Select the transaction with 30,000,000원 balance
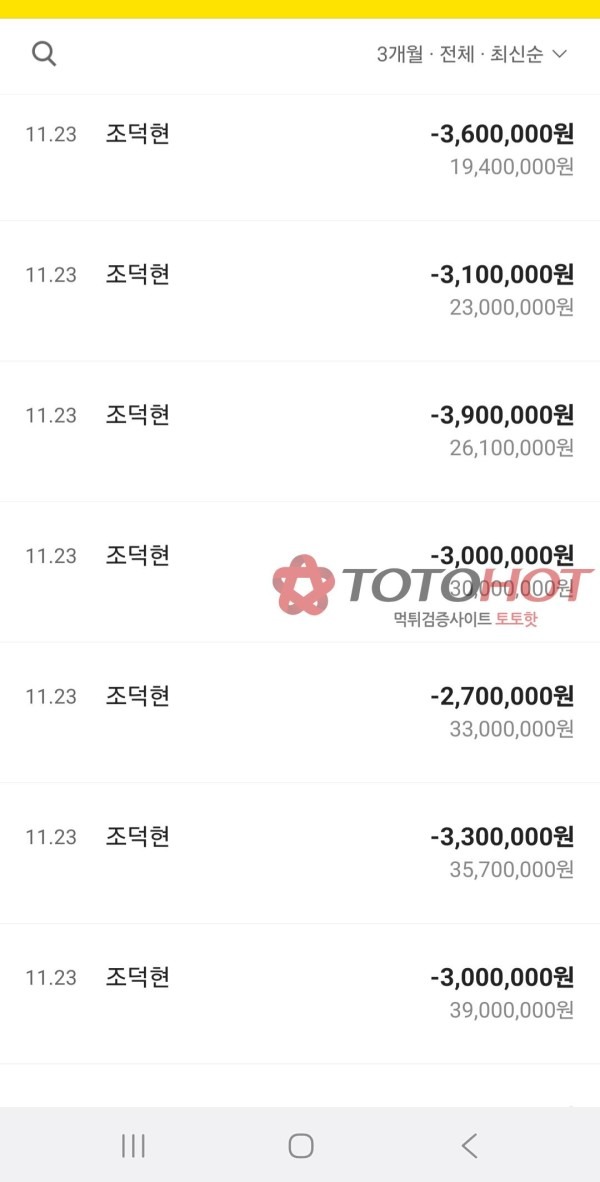Image resolution: width=600 pixels, height=1182 pixels. pos(300,571)
